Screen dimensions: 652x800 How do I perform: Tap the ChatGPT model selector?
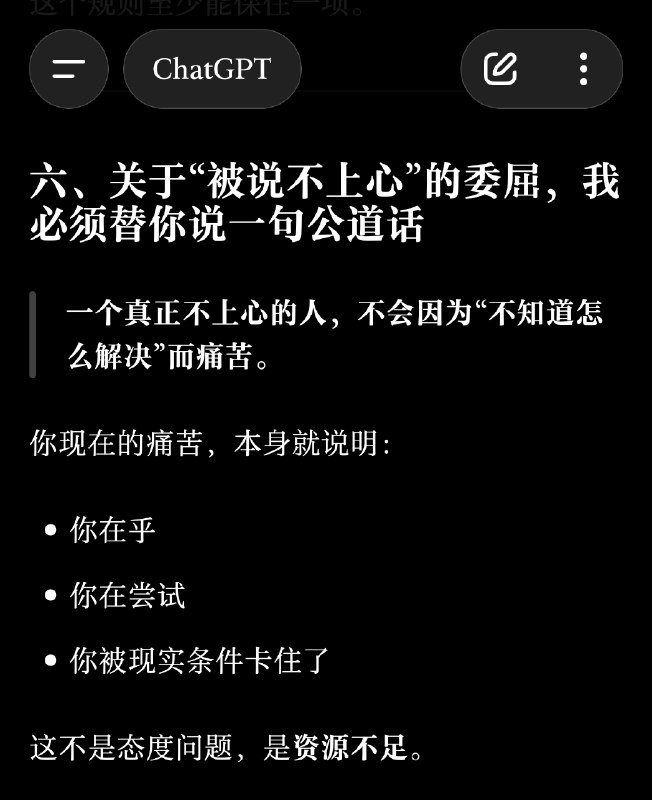click(x=212, y=69)
